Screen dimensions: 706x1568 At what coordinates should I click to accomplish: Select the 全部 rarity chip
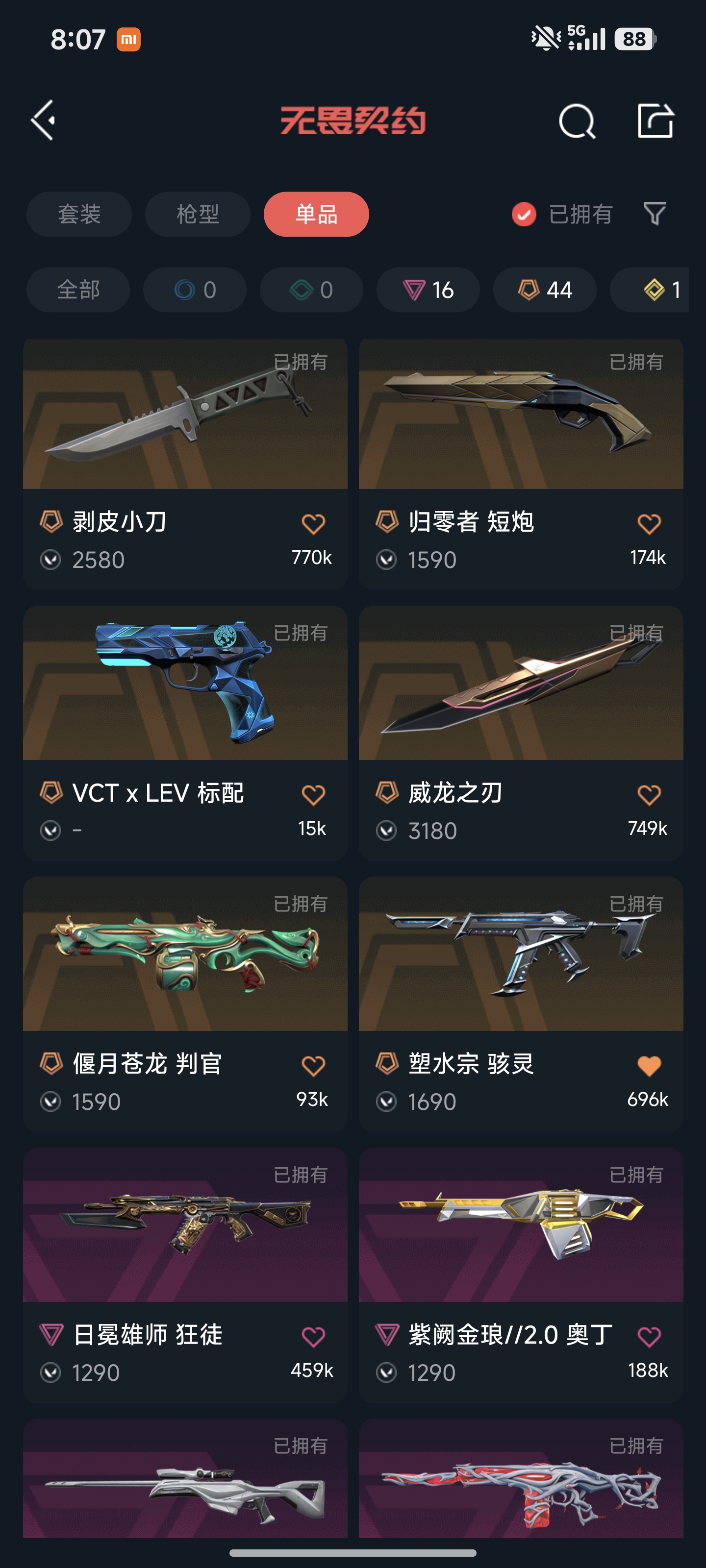pos(78,290)
